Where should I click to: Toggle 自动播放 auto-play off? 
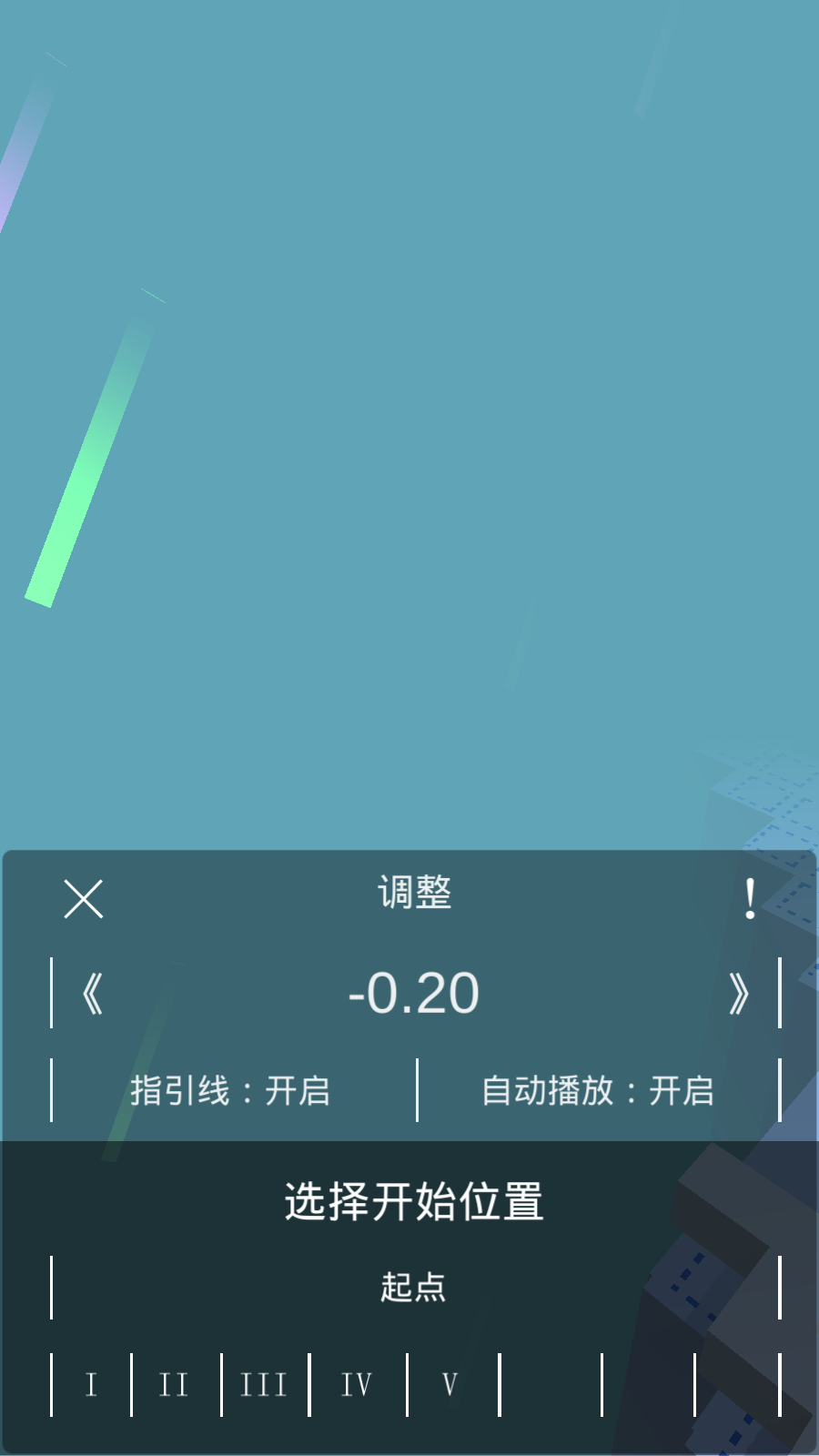click(600, 1091)
